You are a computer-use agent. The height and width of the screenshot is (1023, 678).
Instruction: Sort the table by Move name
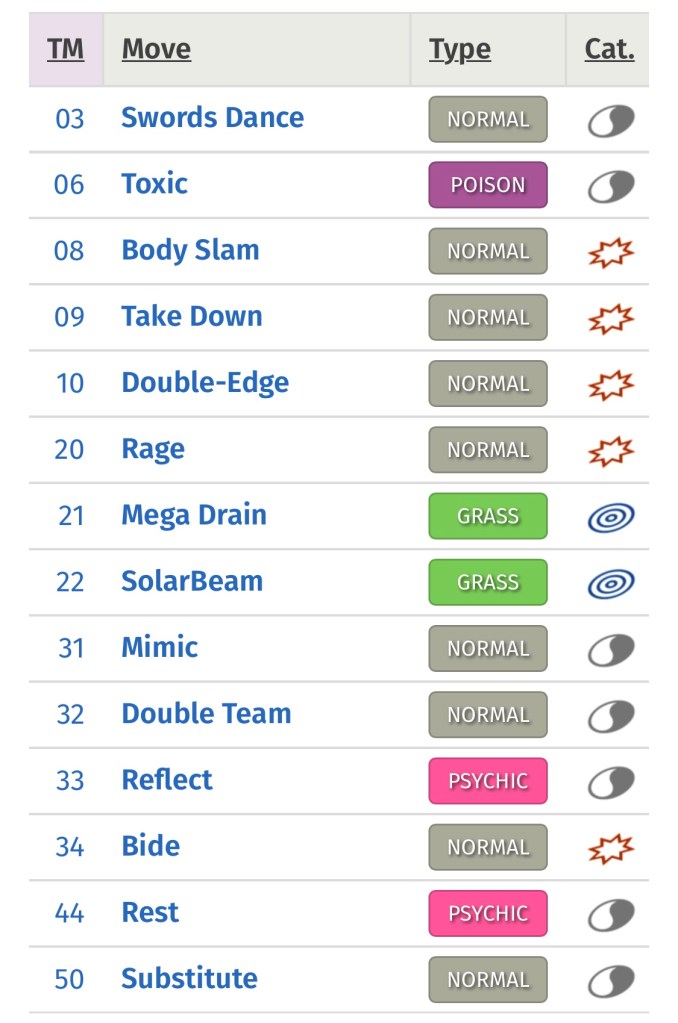(x=156, y=49)
